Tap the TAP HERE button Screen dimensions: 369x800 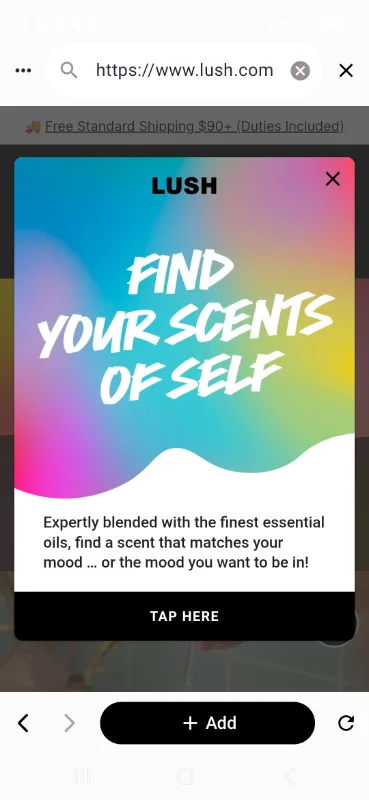pyautogui.click(x=184, y=616)
